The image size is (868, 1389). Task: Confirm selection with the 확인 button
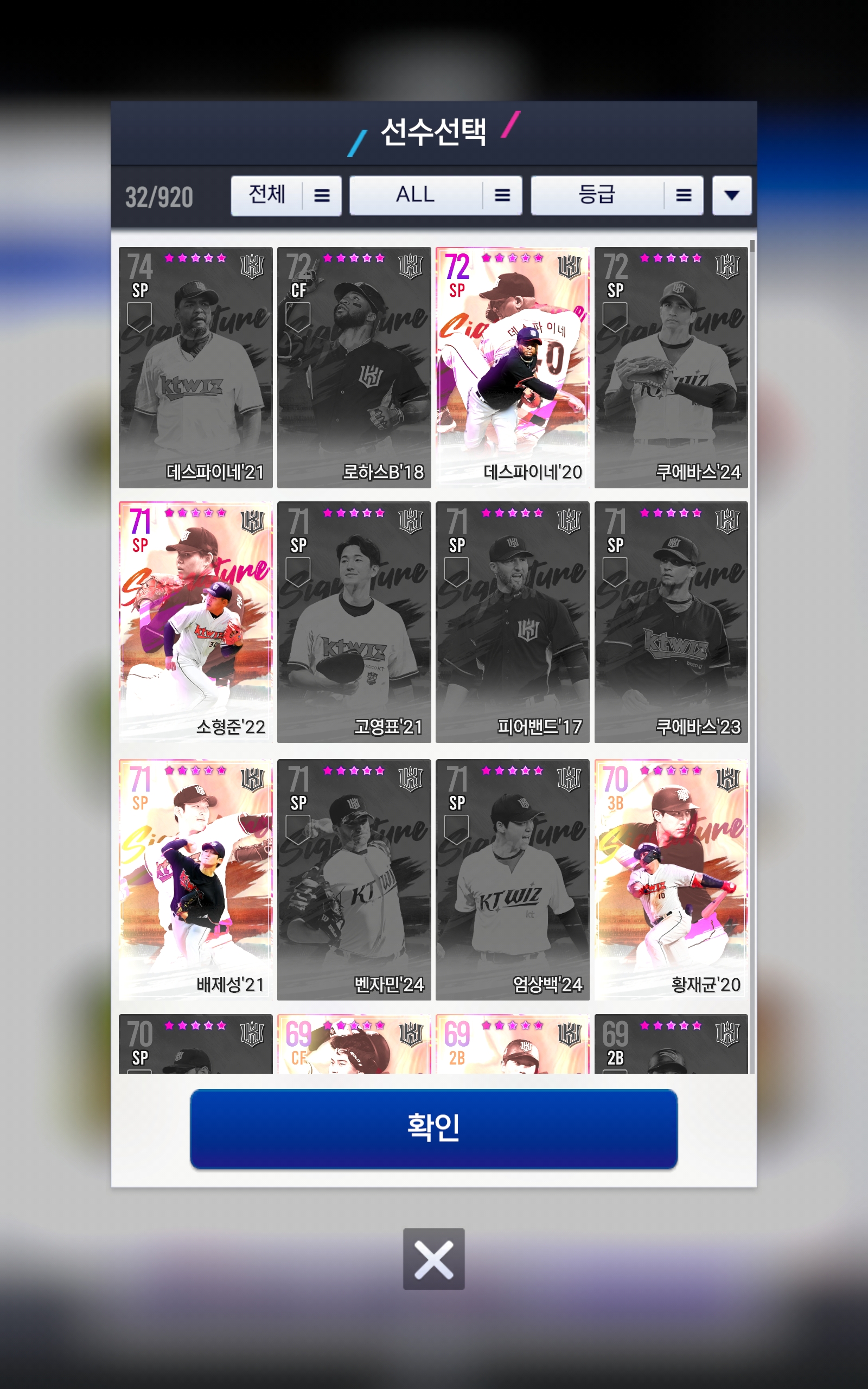pyautogui.click(x=433, y=1129)
